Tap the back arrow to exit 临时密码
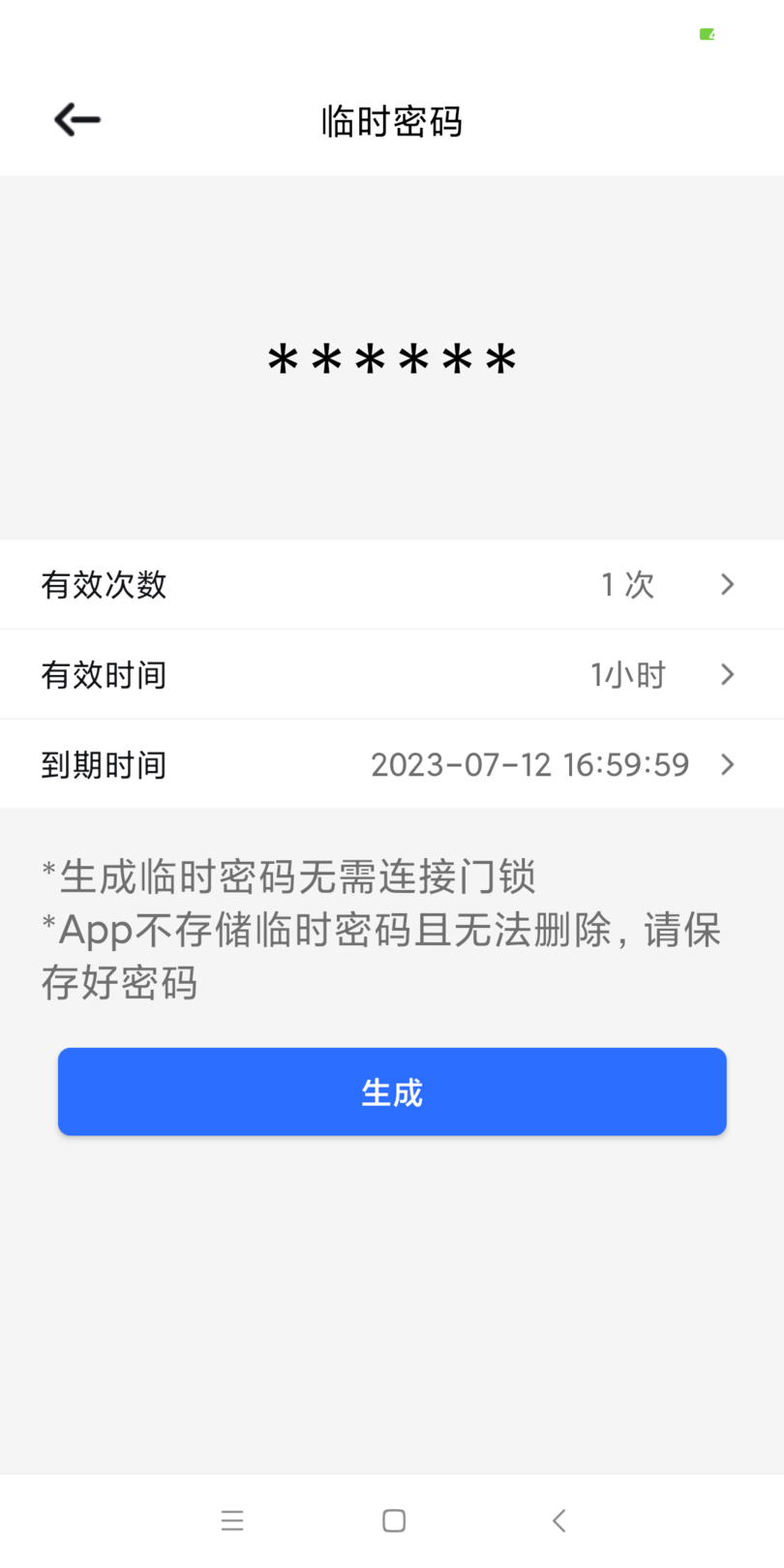The image size is (784, 1568). pos(75,119)
